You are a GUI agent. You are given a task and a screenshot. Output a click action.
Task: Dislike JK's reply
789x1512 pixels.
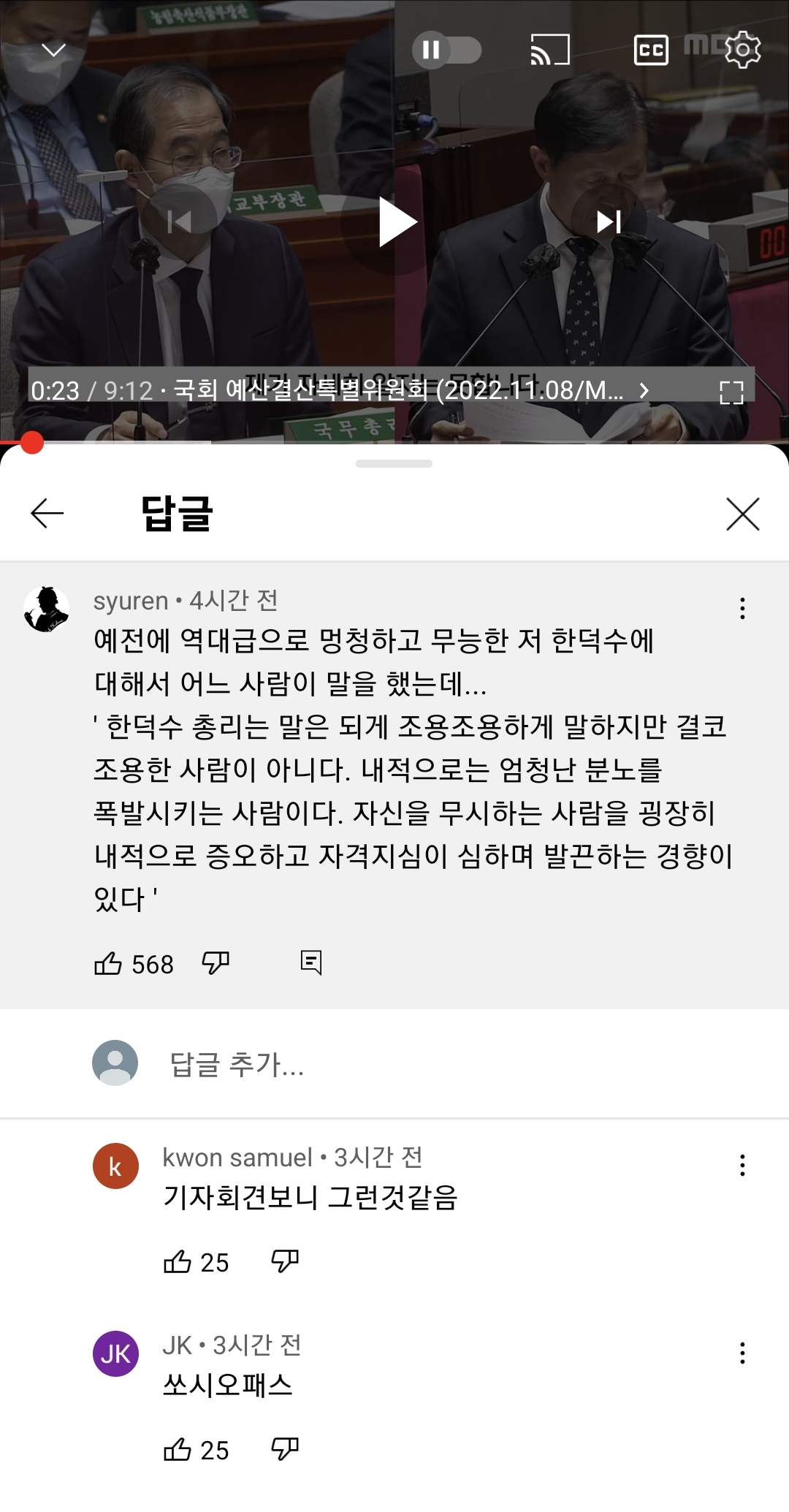click(285, 1448)
